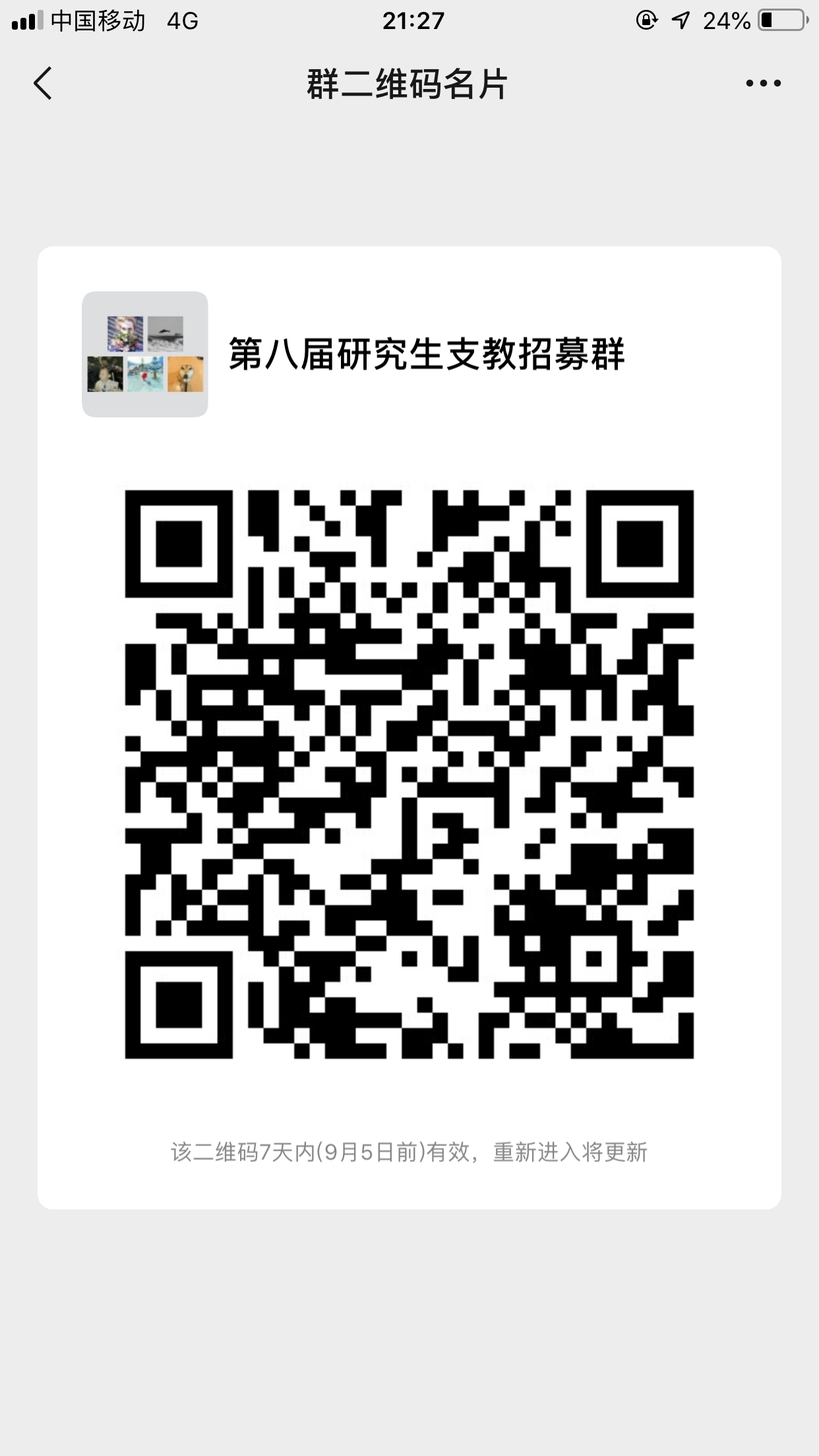Go back using the top-left arrow
The image size is (819, 1456).
(x=43, y=84)
